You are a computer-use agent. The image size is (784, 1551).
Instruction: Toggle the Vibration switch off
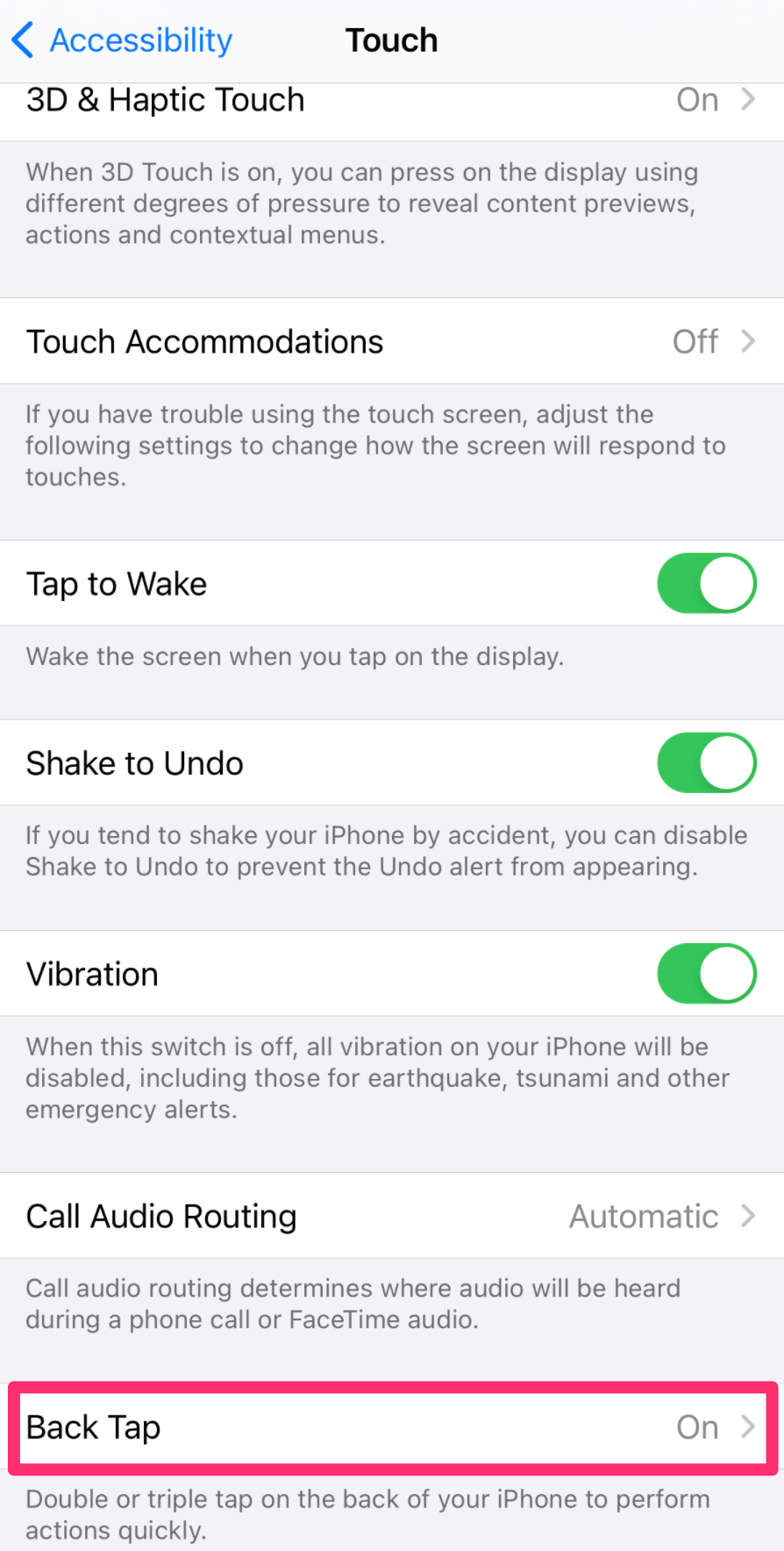[x=707, y=974]
